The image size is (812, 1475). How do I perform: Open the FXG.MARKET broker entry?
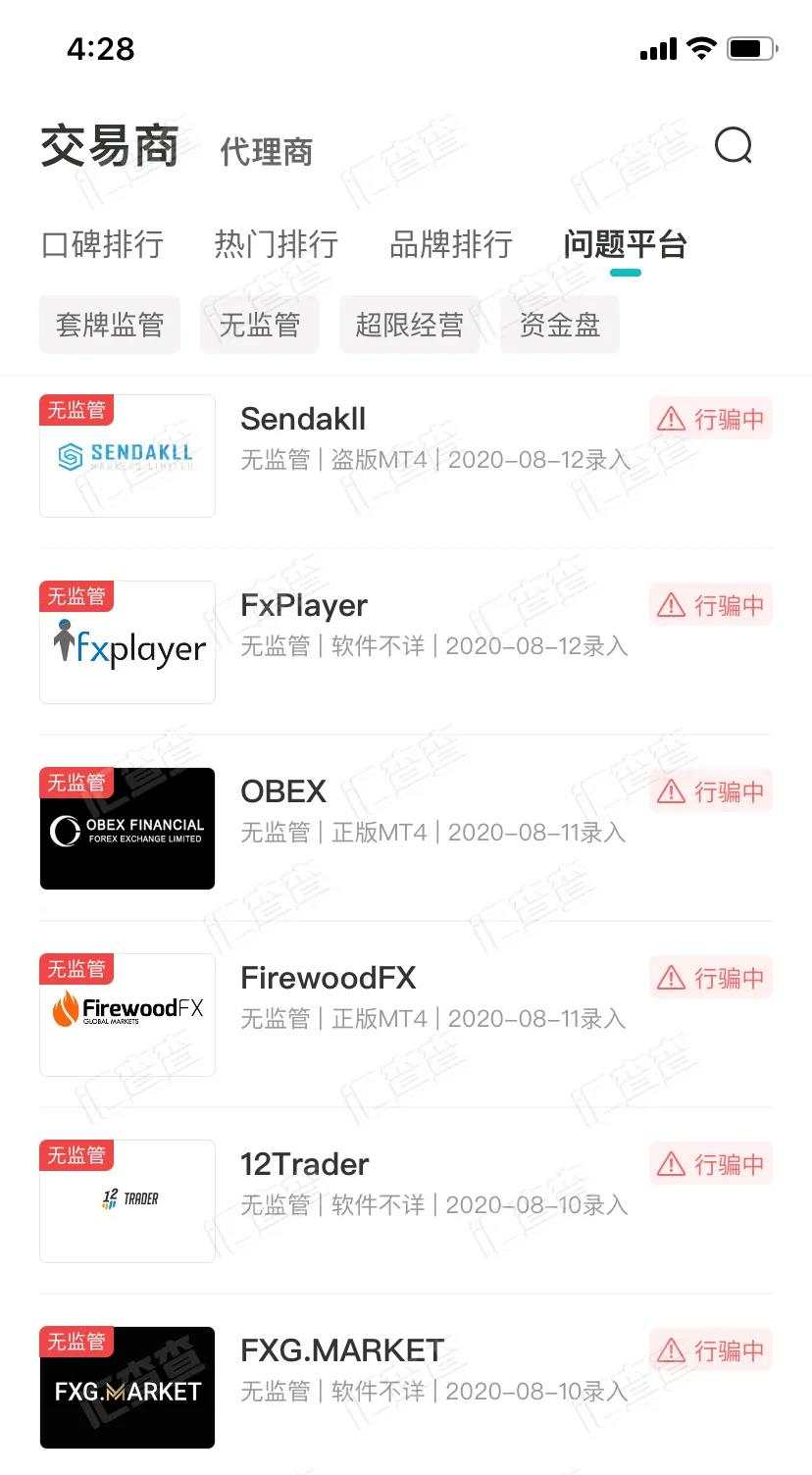pos(405,1387)
